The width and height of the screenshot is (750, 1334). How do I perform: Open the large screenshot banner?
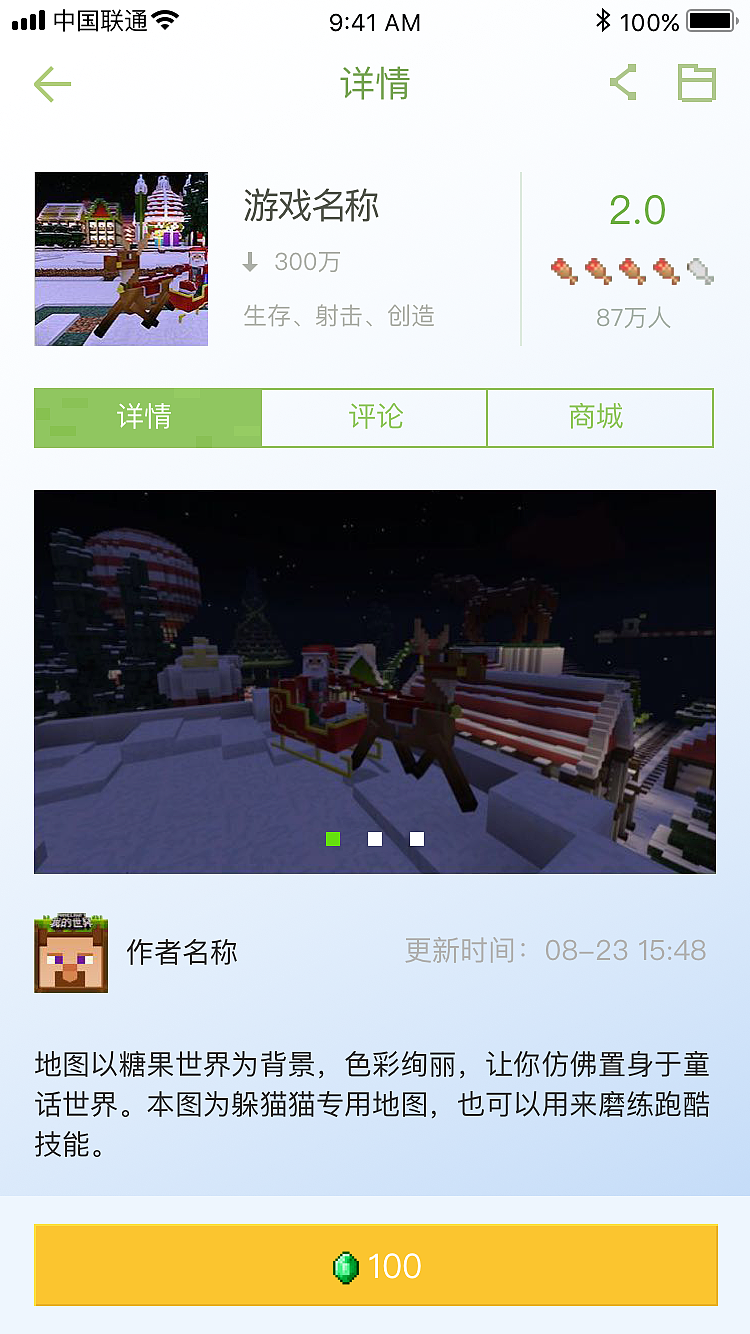coord(375,682)
